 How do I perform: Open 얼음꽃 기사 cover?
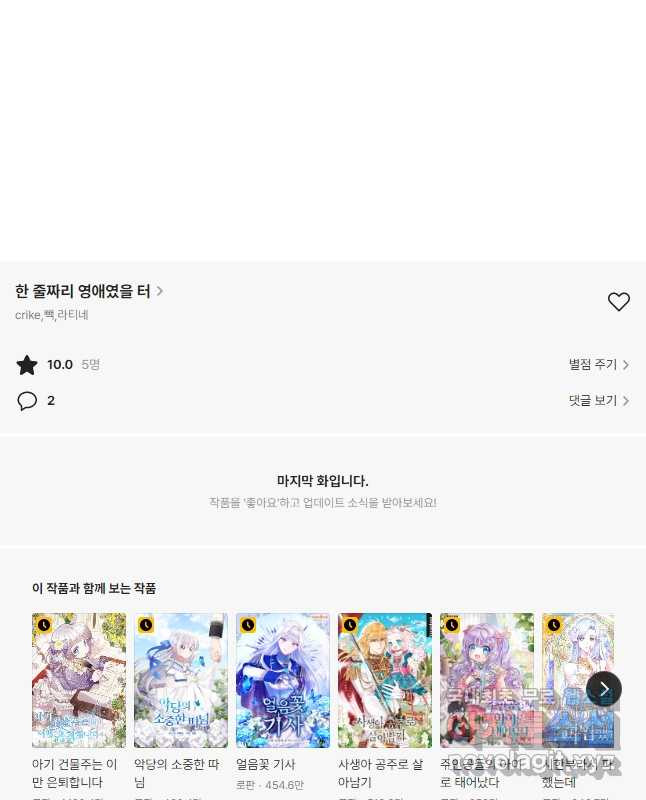tap(283, 680)
